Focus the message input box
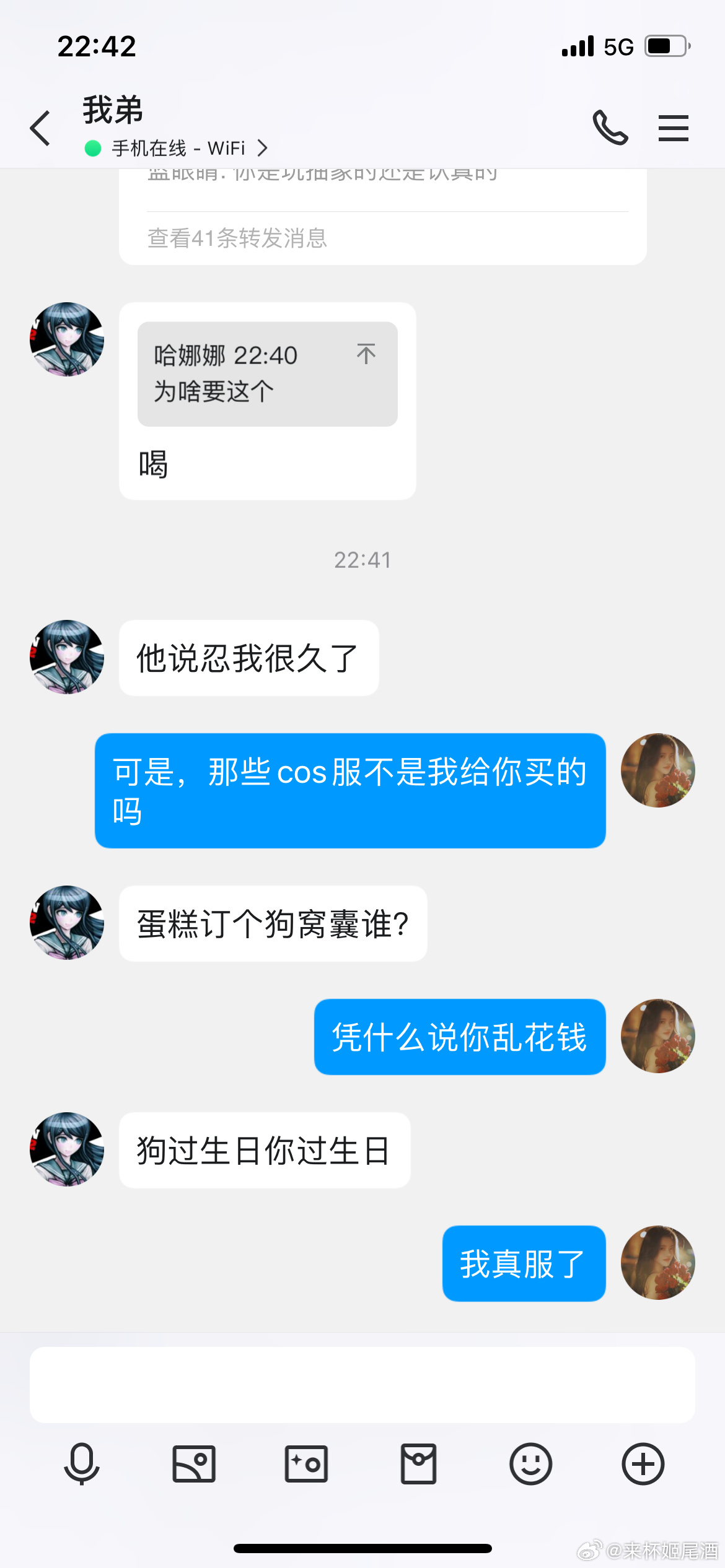725x1568 pixels. pos(362,1385)
